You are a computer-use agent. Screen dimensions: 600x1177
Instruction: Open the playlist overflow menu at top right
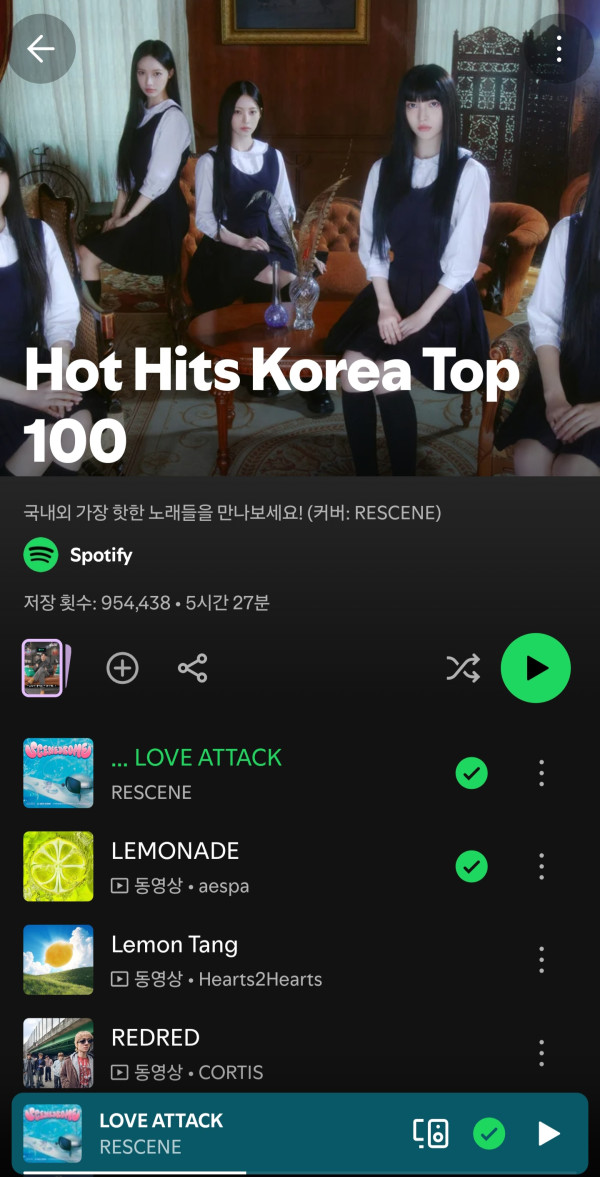[x=559, y=49]
